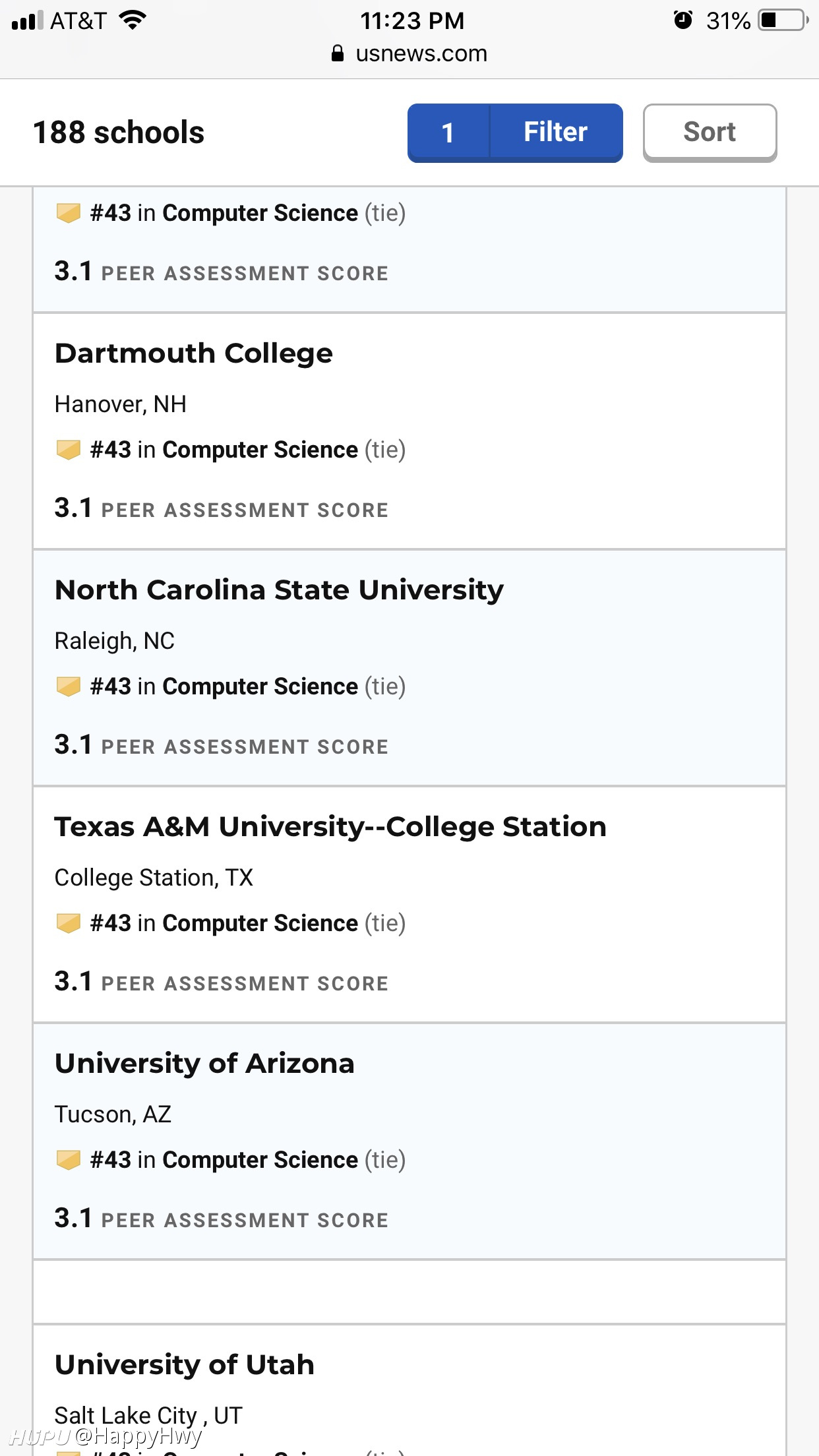This screenshot has width=819, height=1456.
Task: Open the Sort options
Action: pos(710,133)
